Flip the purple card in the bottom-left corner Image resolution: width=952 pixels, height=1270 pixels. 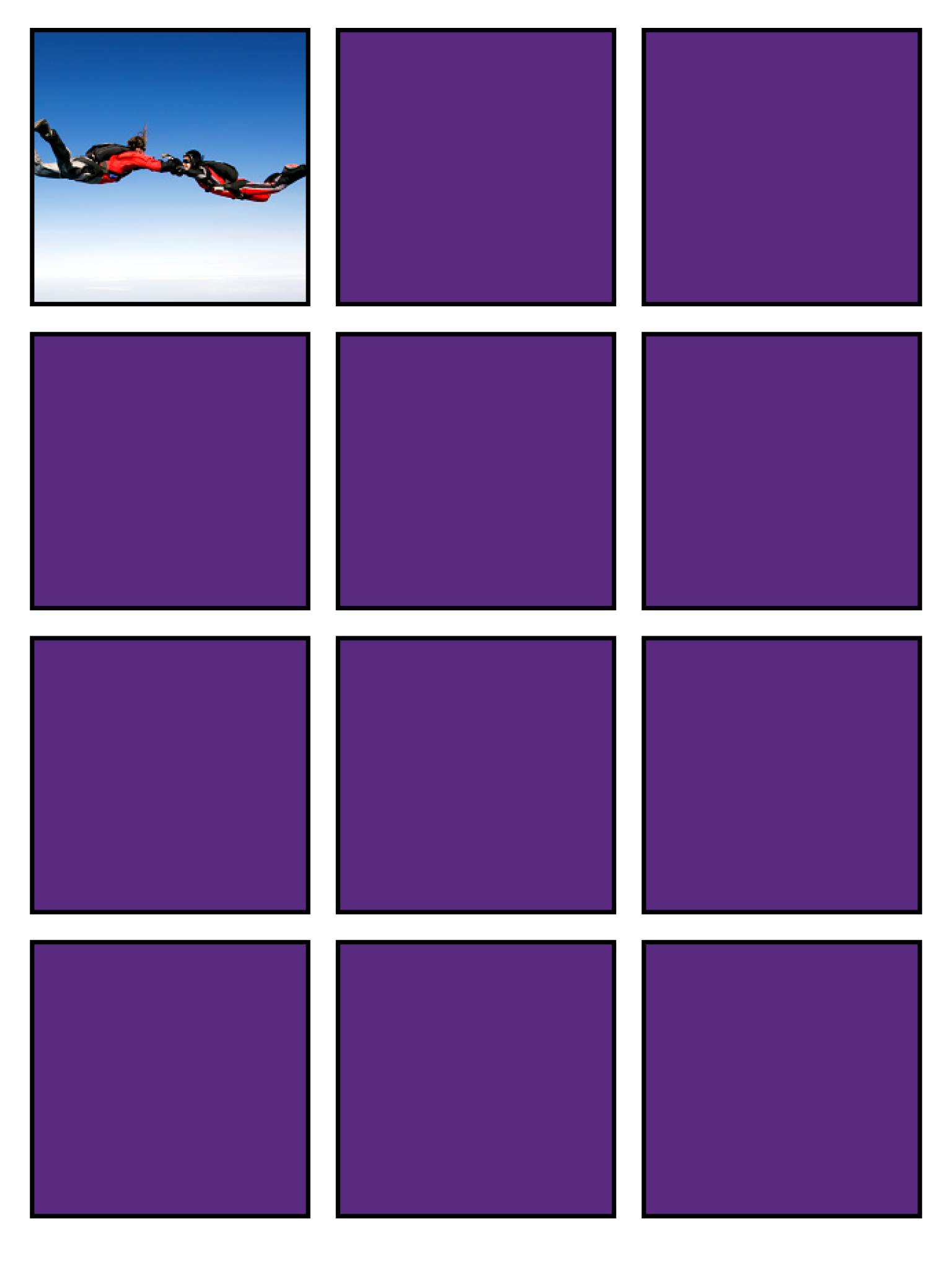coord(170,1078)
